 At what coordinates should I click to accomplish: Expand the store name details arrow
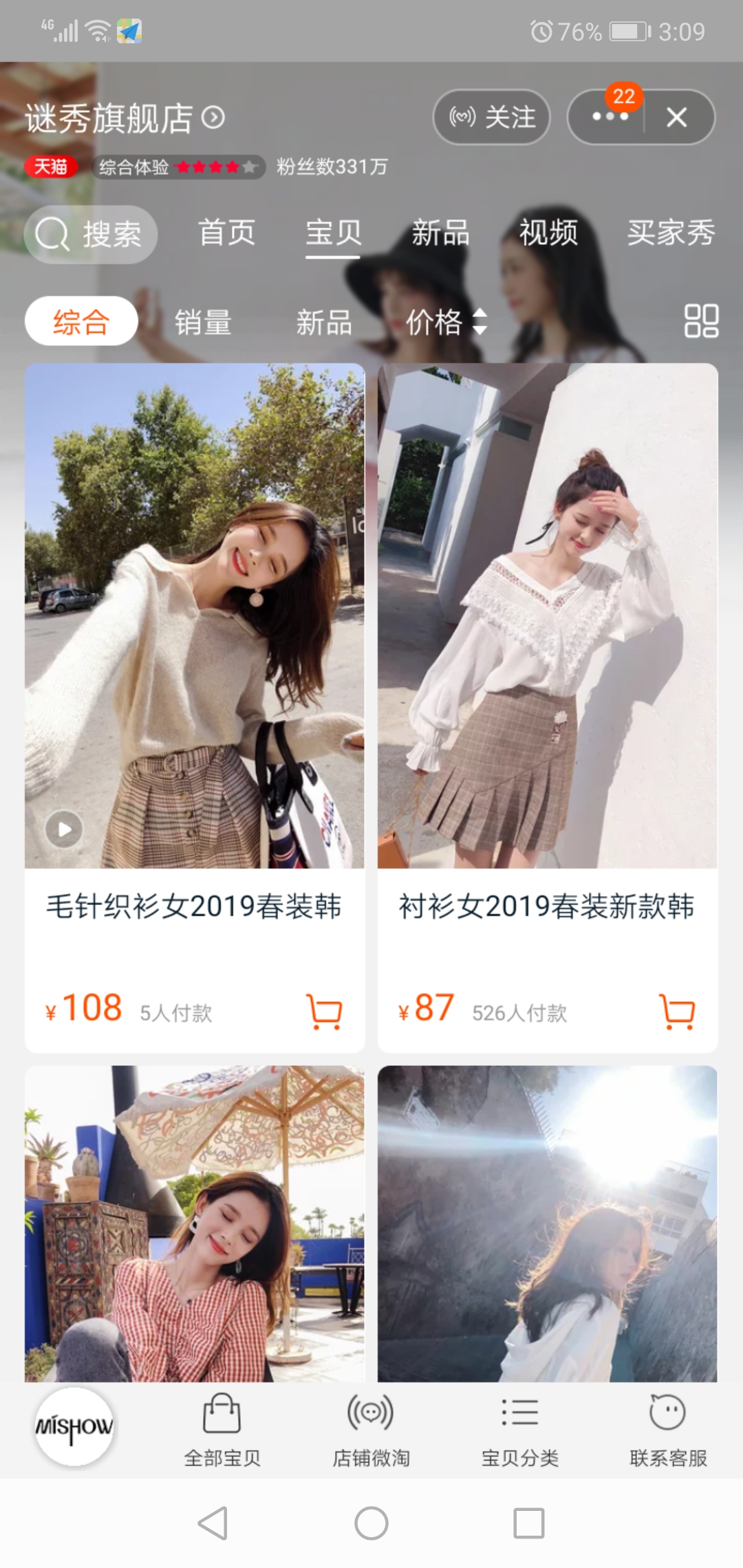pyautogui.click(x=213, y=117)
